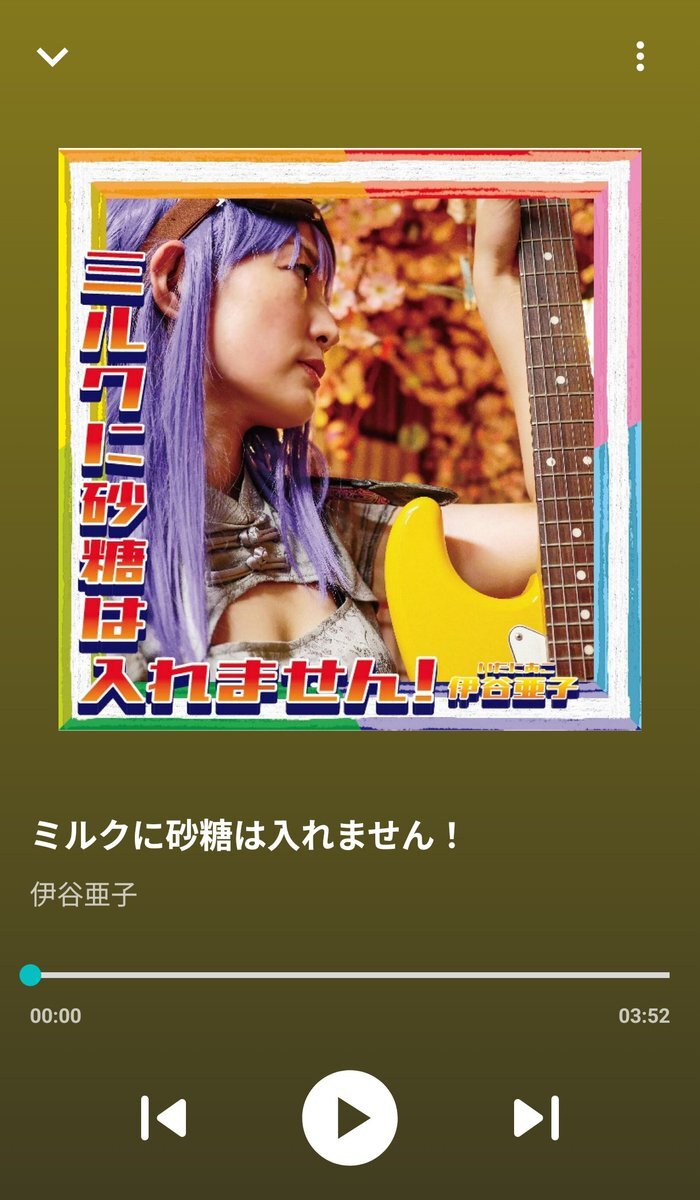Viewport: 700px width, 1200px height.
Task: Collapse the player with the down chevron
Action: pos(52,57)
